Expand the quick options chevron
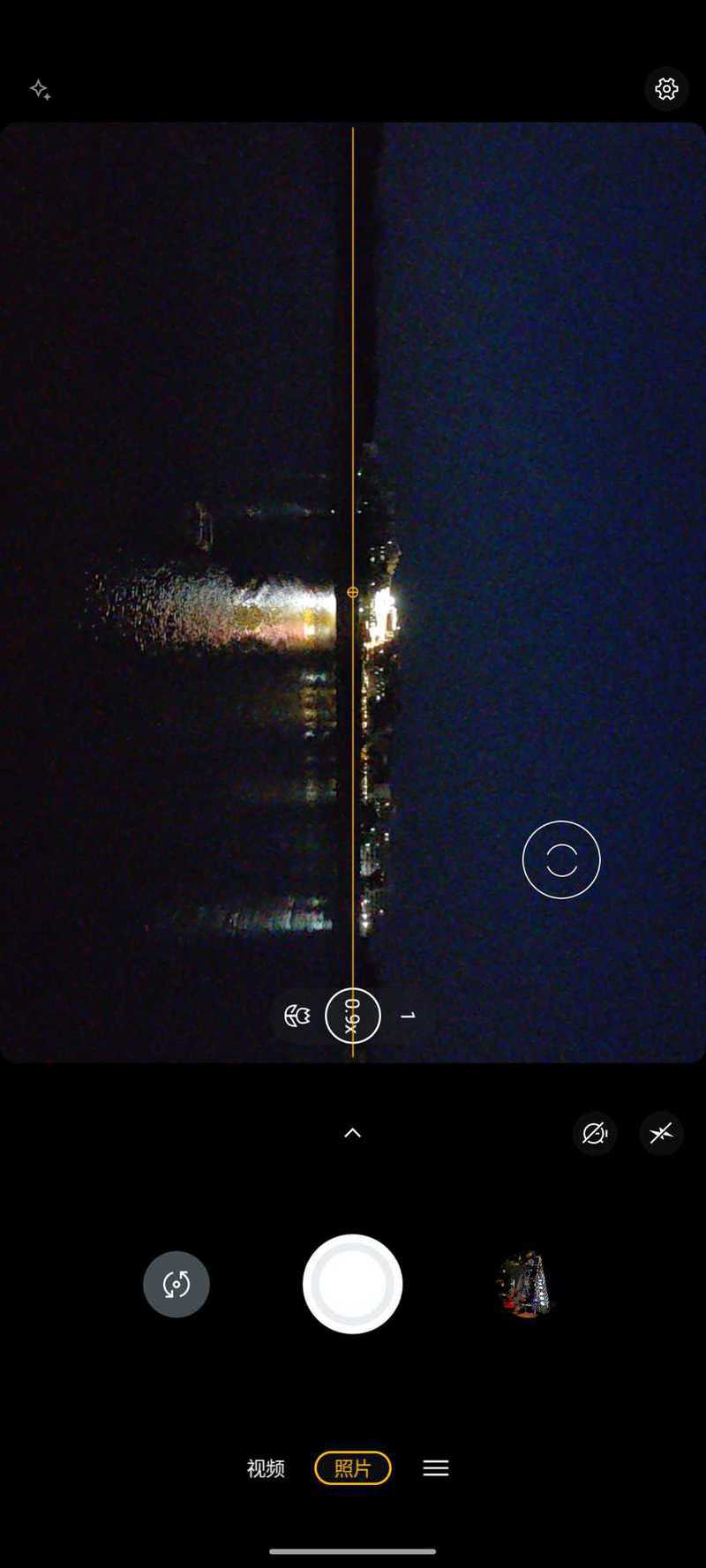 click(x=352, y=1133)
